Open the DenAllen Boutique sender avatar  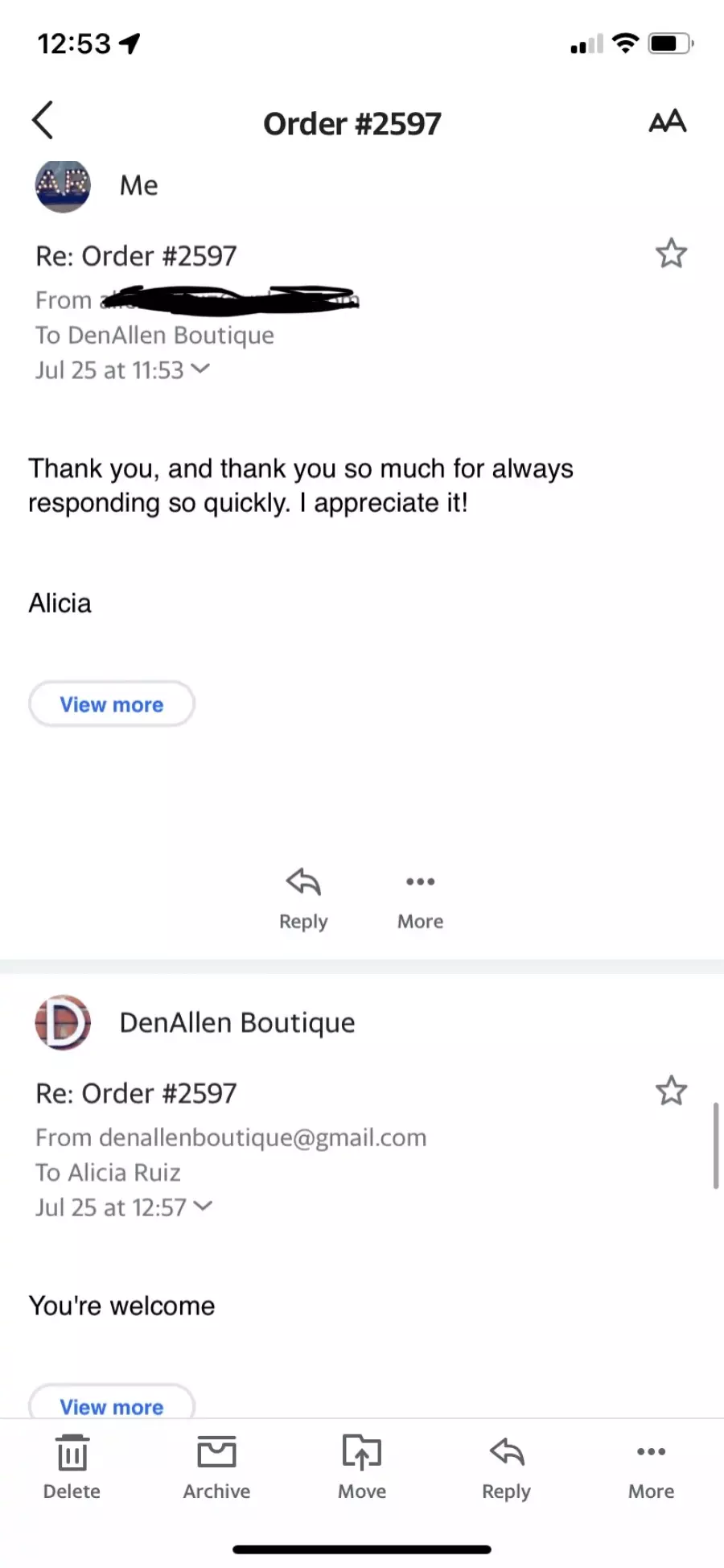pos(63,1022)
